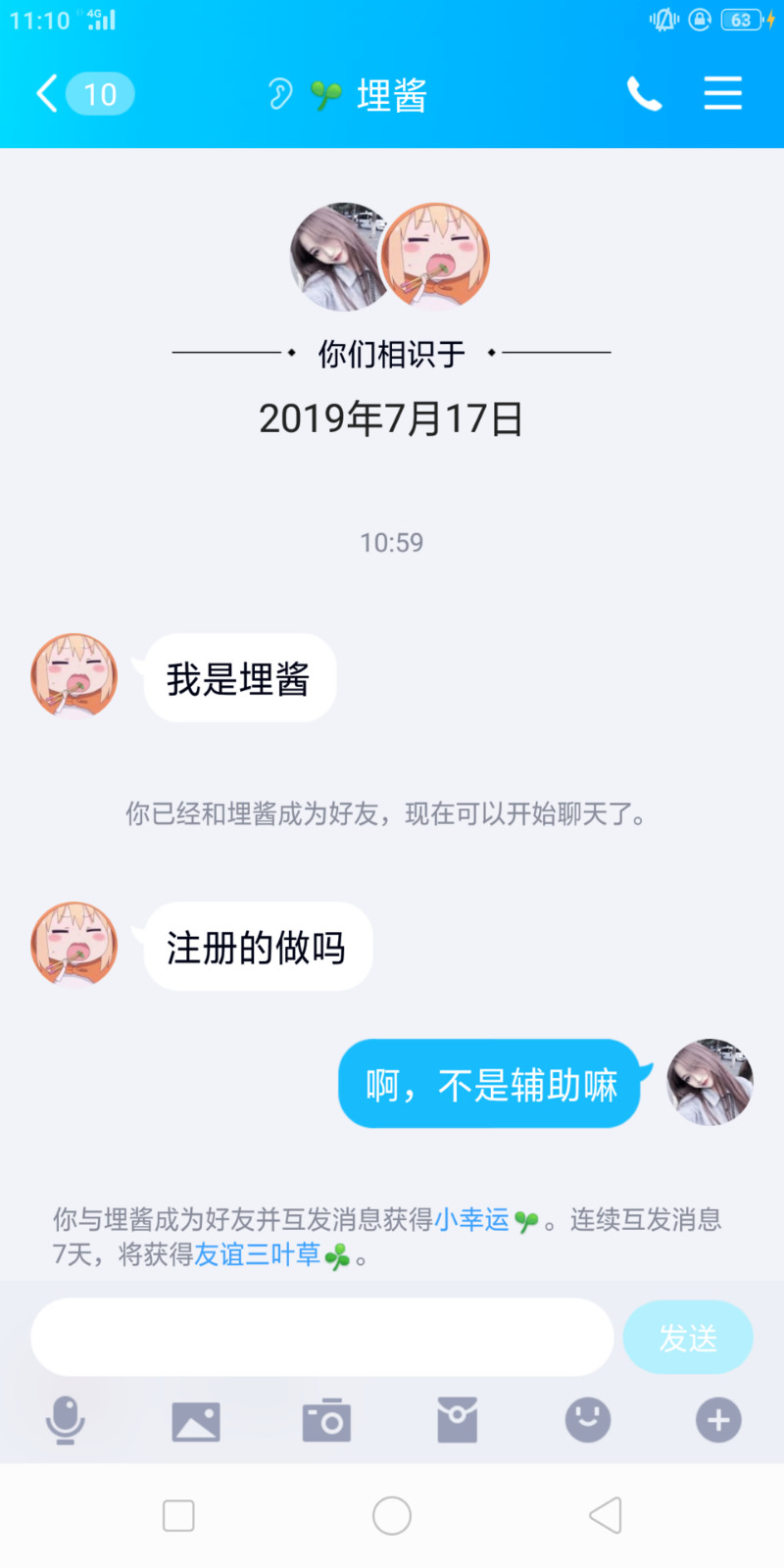Open recent apps from navigation bar
This screenshot has width=784, height=1568.
click(178, 1516)
